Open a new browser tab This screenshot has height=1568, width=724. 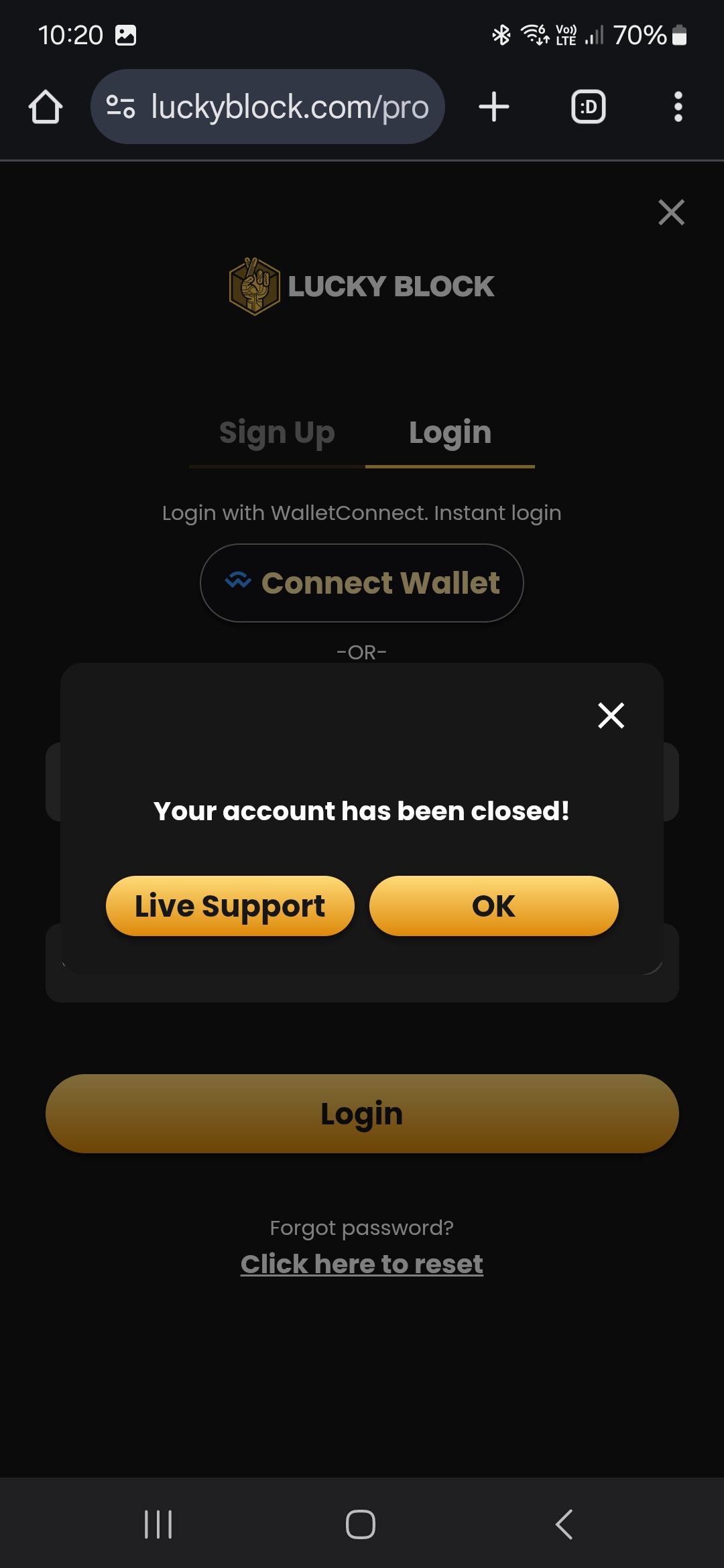tap(494, 107)
